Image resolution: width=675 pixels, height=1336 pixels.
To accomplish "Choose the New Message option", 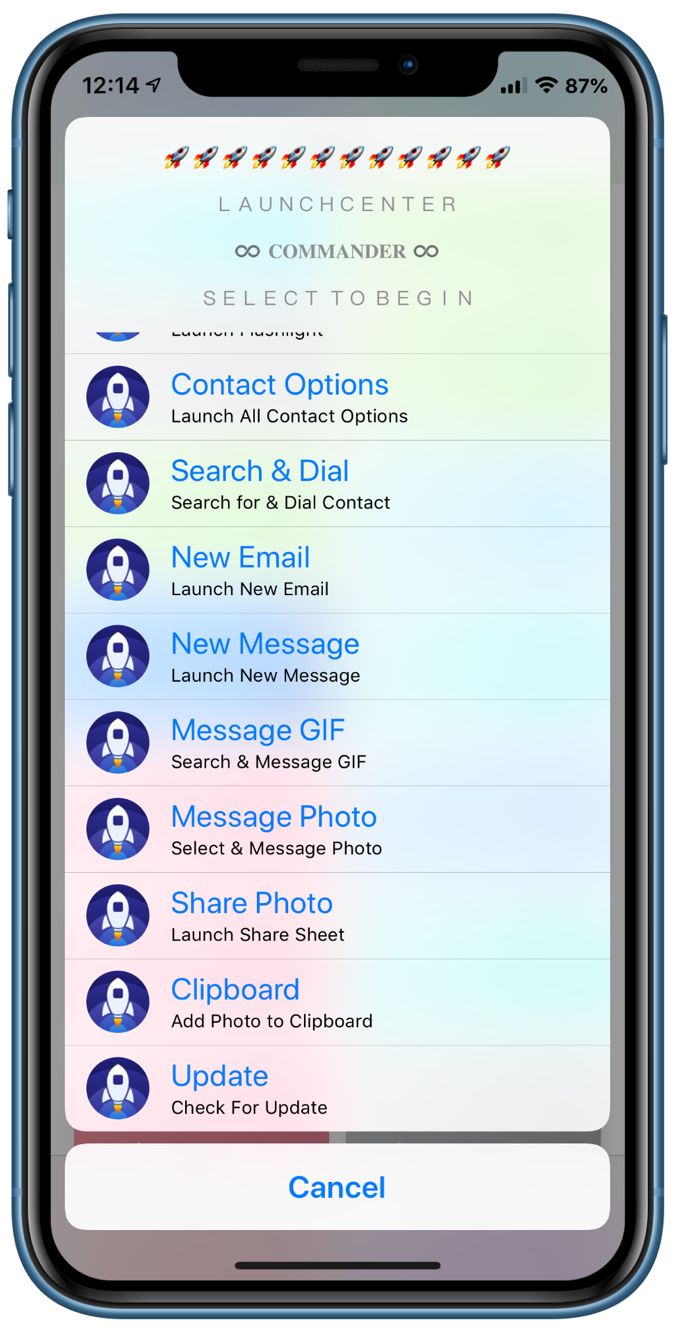I will click(x=337, y=657).
